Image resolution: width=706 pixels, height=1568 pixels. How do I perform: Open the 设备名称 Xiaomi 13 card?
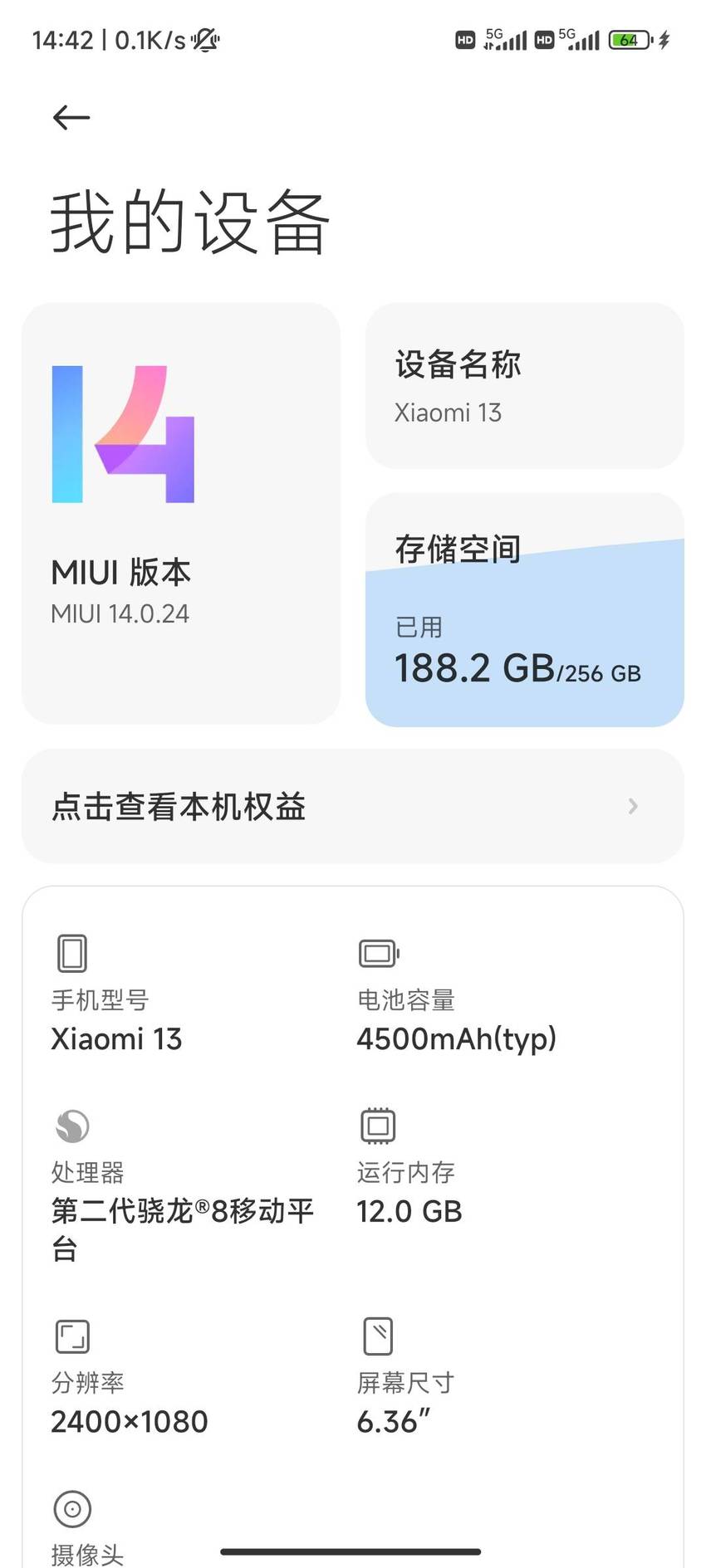tap(525, 386)
